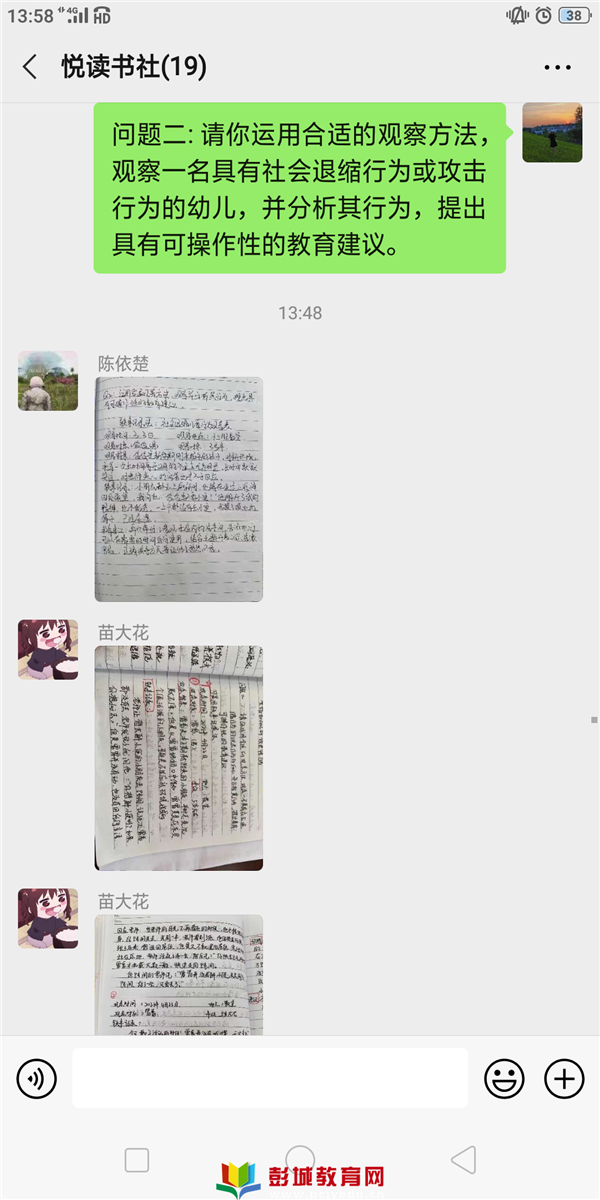Tap the system back triangle
Image resolution: width=600 pixels, height=1200 pixels.
(x=463, y=1160)
